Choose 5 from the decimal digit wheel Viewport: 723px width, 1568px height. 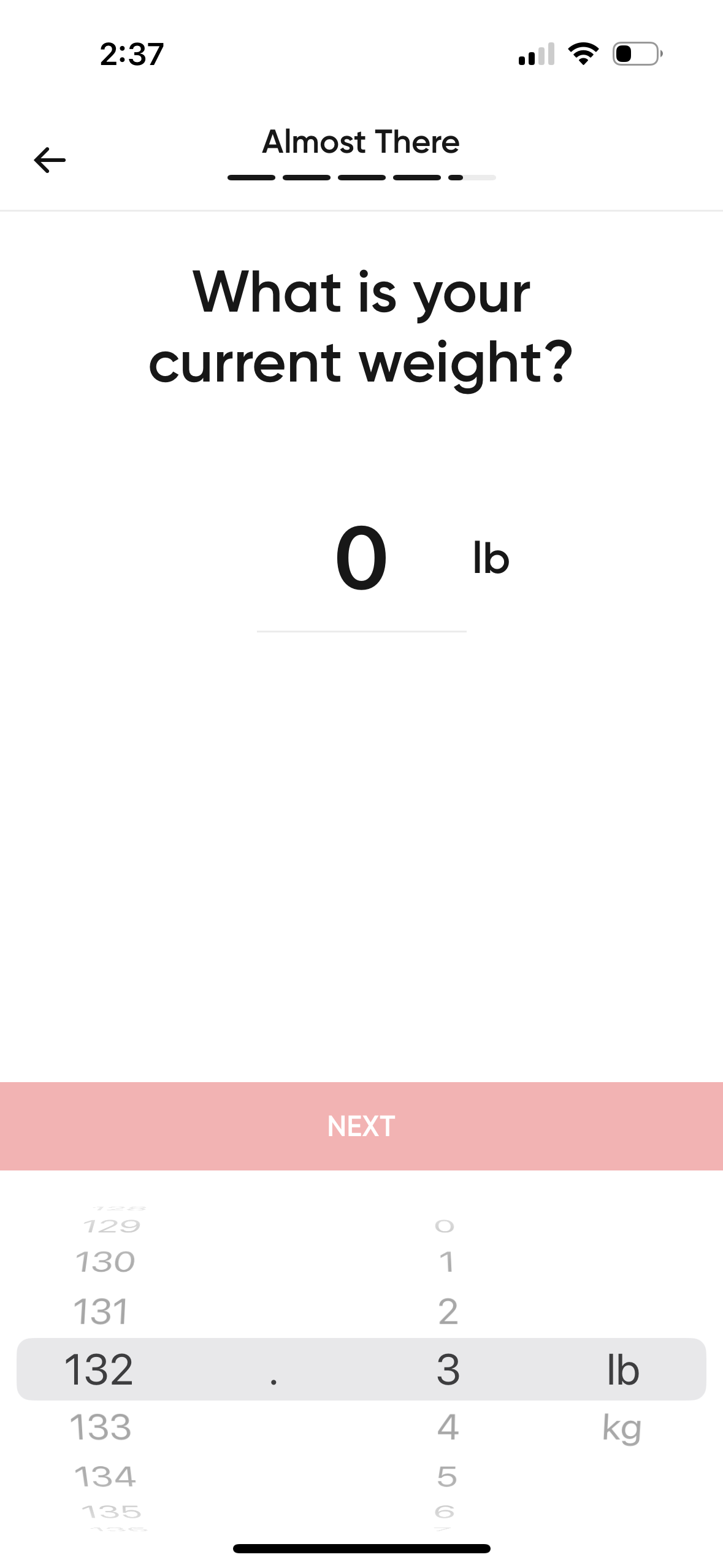tap(448, 1476)
